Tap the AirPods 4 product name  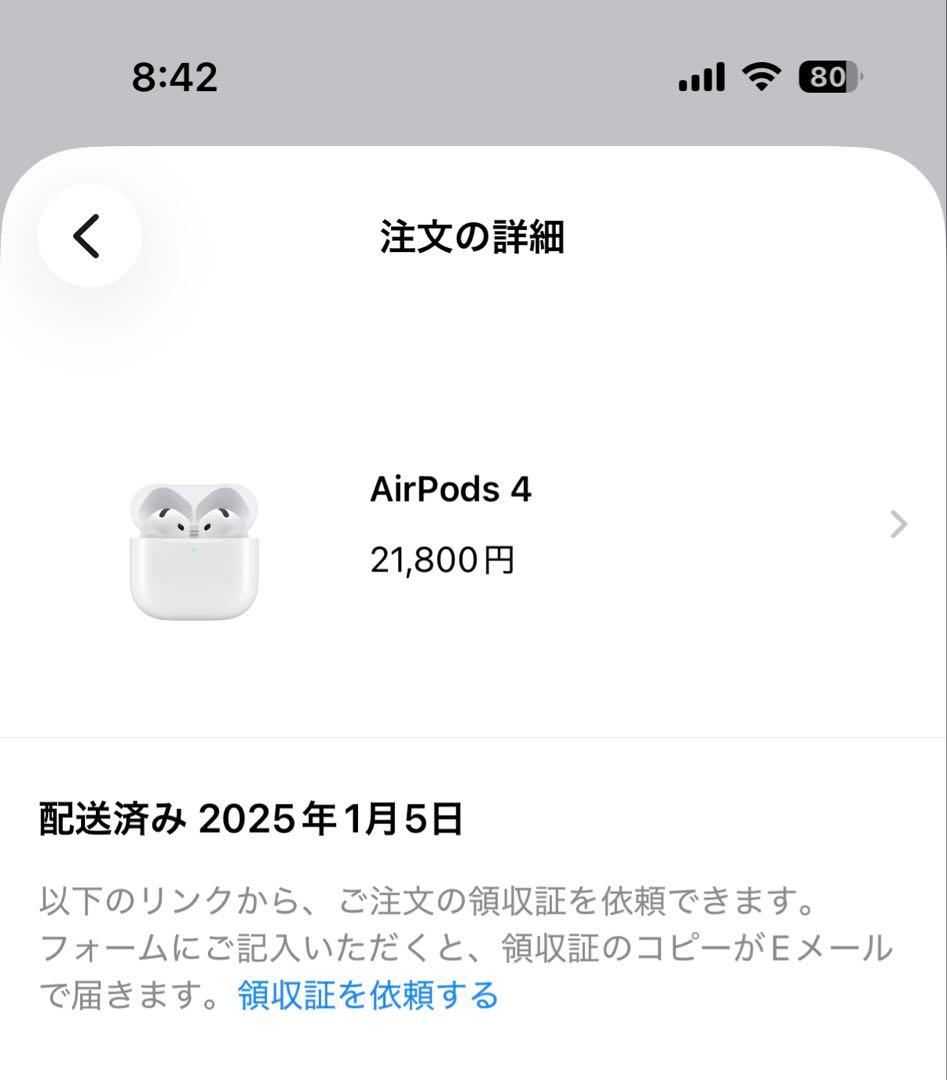pos(453,490)
